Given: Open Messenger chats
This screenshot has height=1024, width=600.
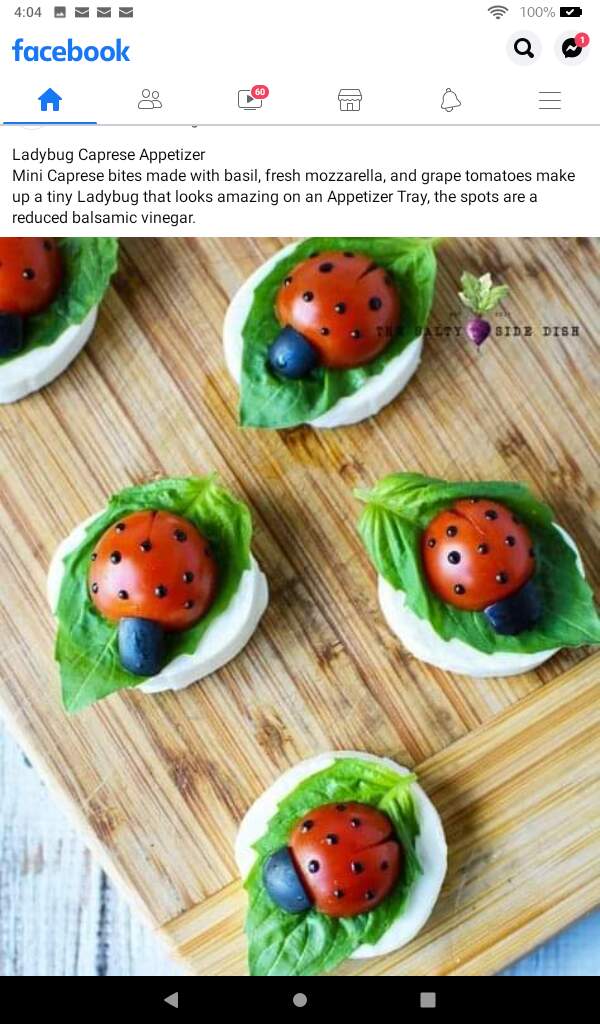Looking at the screenshot, I should coord(572,48).
